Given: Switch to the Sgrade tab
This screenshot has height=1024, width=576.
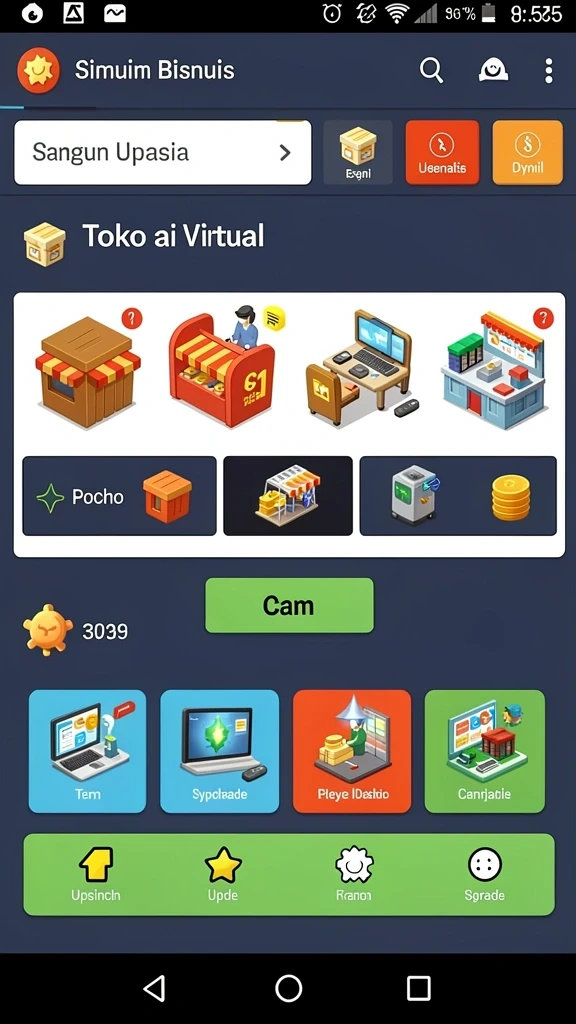Looking at the screenshot, I should pos(485,874).
